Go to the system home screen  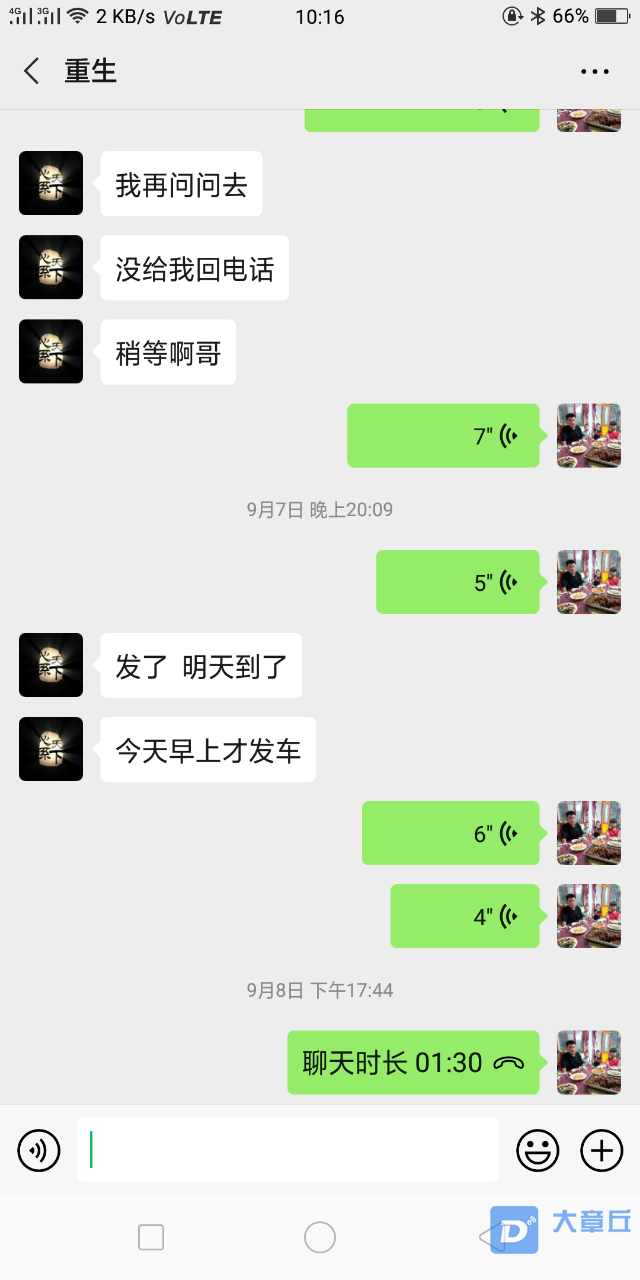coord(320,1237)
